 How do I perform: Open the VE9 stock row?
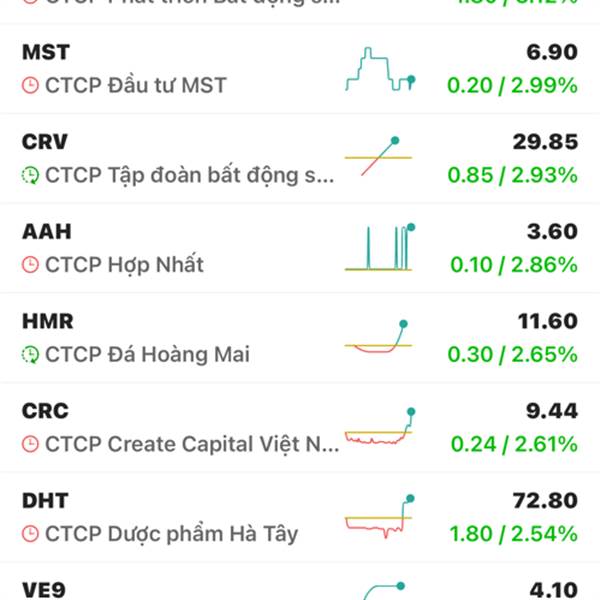300,588
